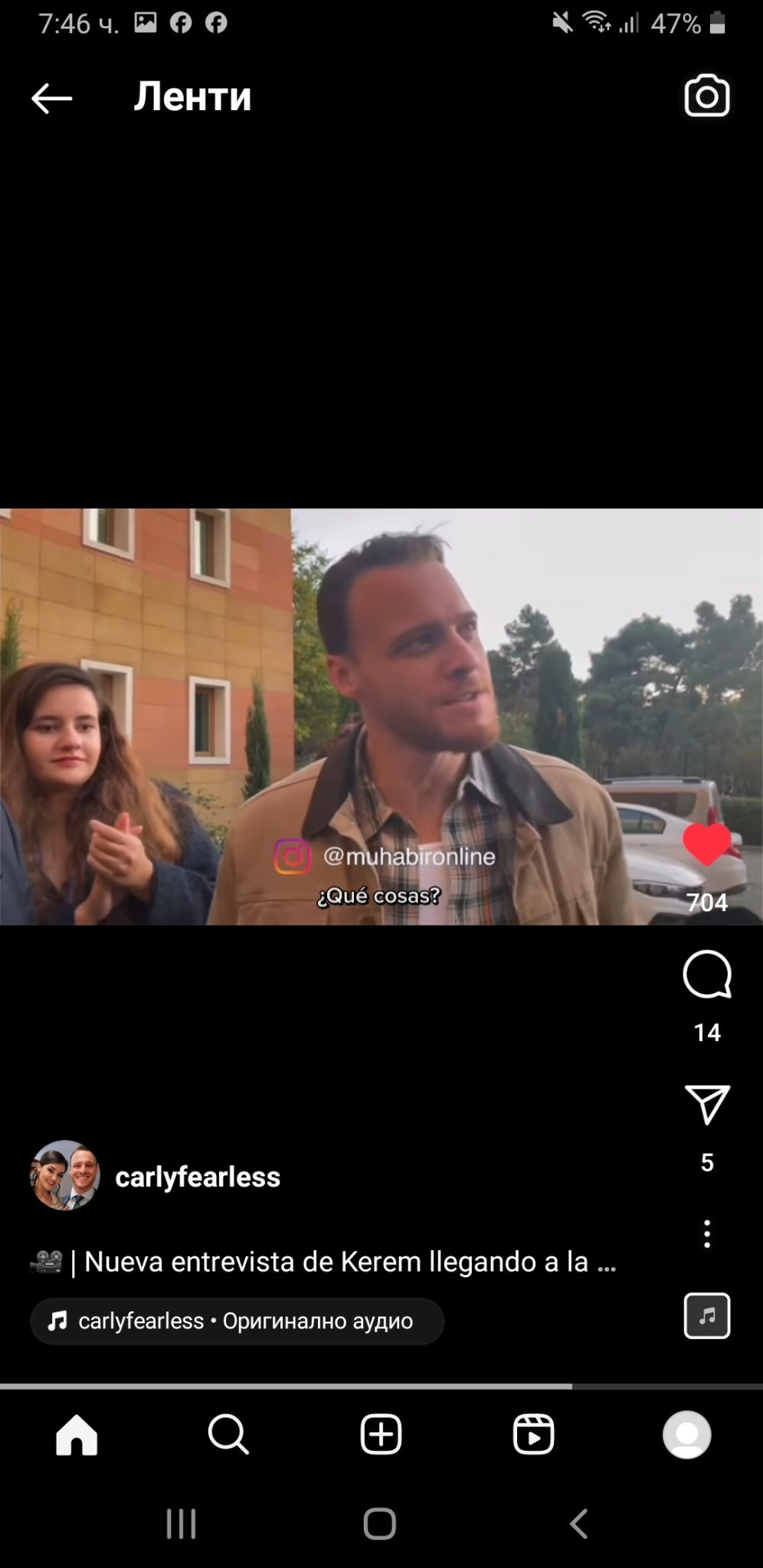Open your profile tab
This screenshot has width=763, height=1568.
[x=686, y=1435]
